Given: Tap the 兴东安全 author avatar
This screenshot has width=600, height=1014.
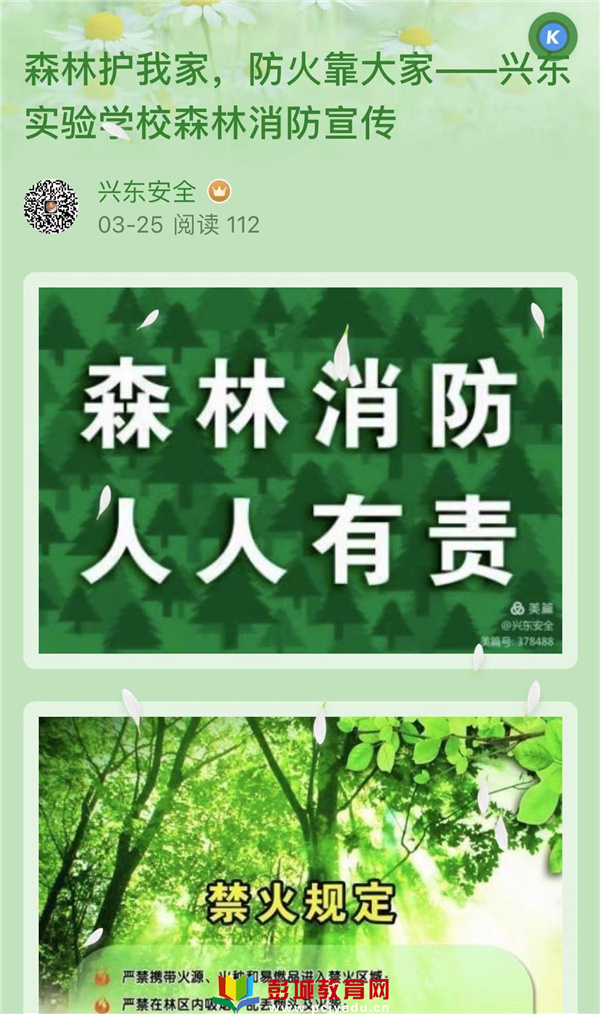Looking at the screenshot, I should pos(51,207).
